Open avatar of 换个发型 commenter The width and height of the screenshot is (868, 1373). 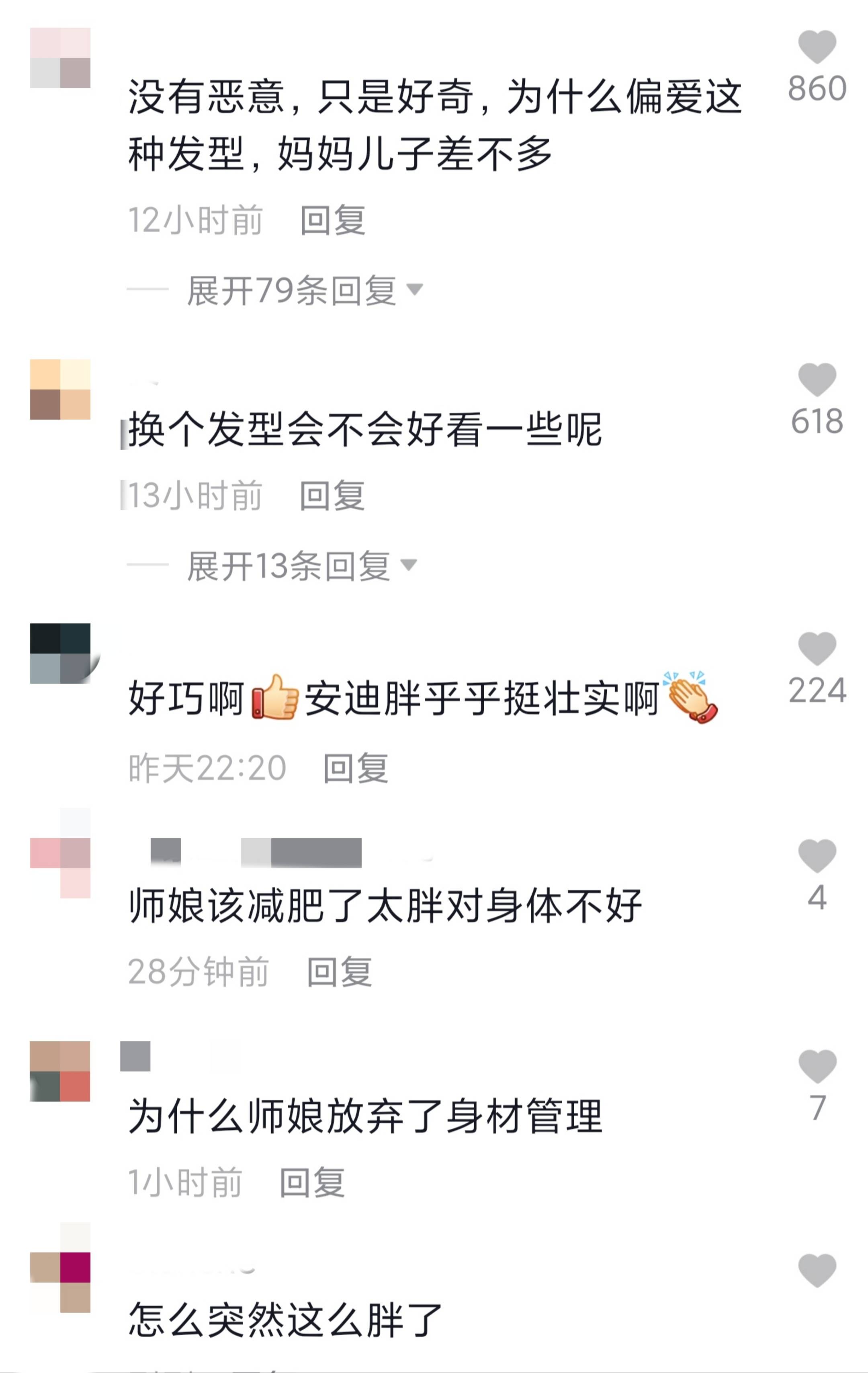point(60,389)
